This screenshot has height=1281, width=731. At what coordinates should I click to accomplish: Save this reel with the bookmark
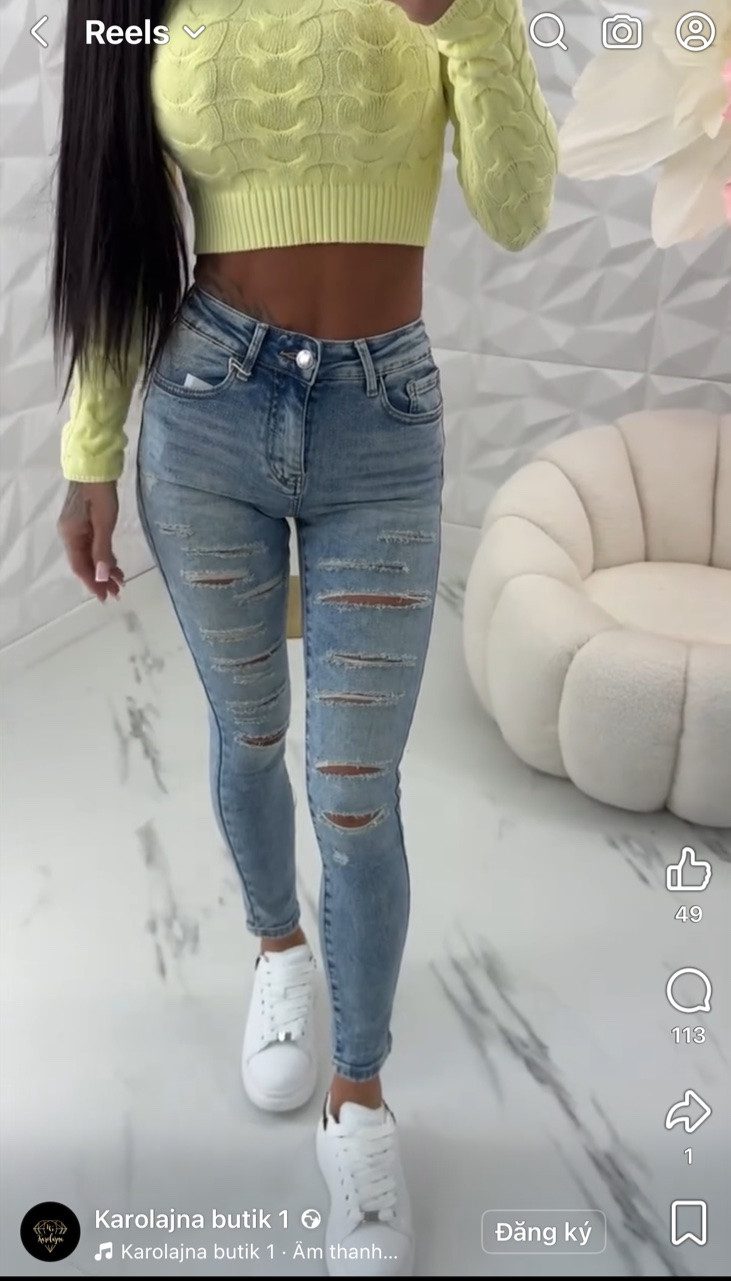coord(688,1224)
